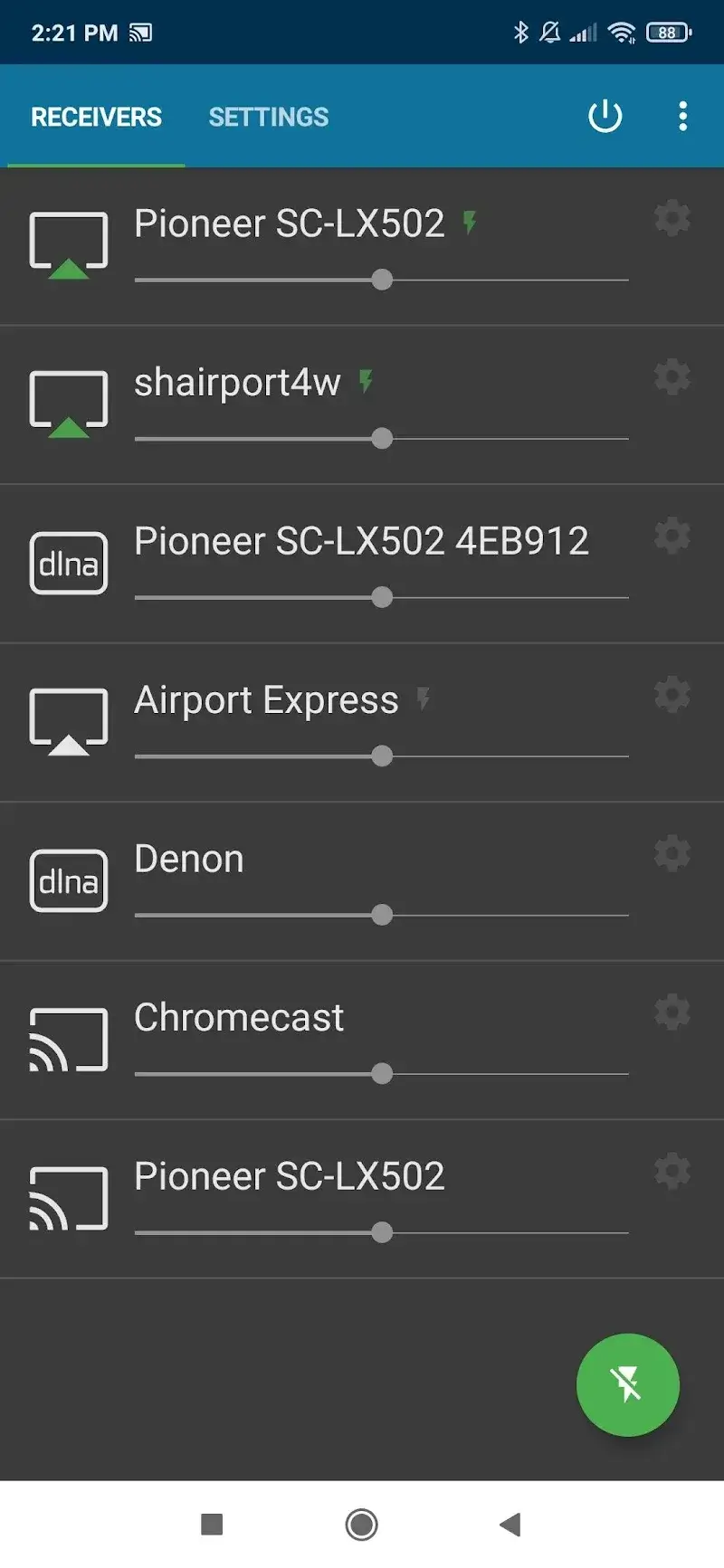Open settings for the Chromecast receiver
The height and width of the screenshot is (1568, 724).
672,1012
